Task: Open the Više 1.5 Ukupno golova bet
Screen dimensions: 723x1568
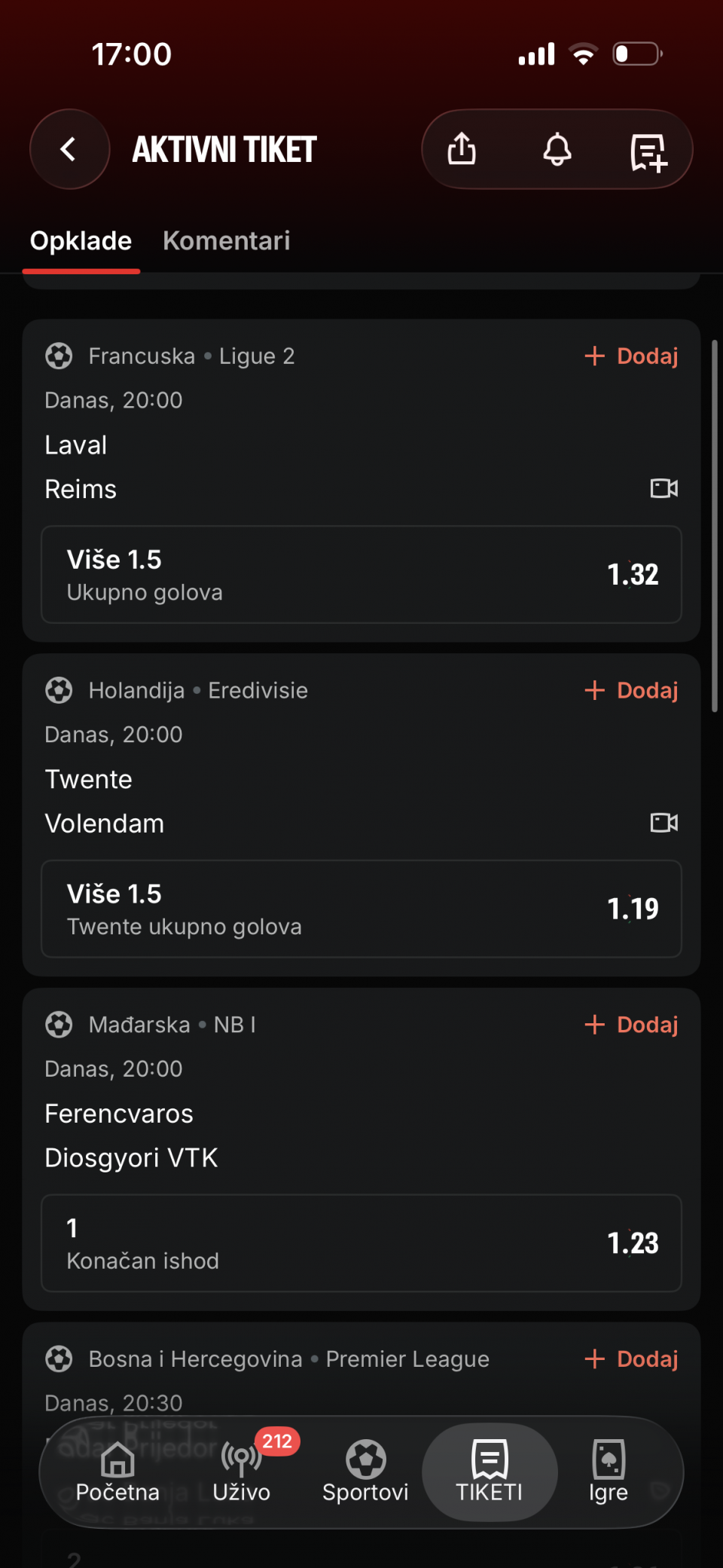Action: (361, 575)
